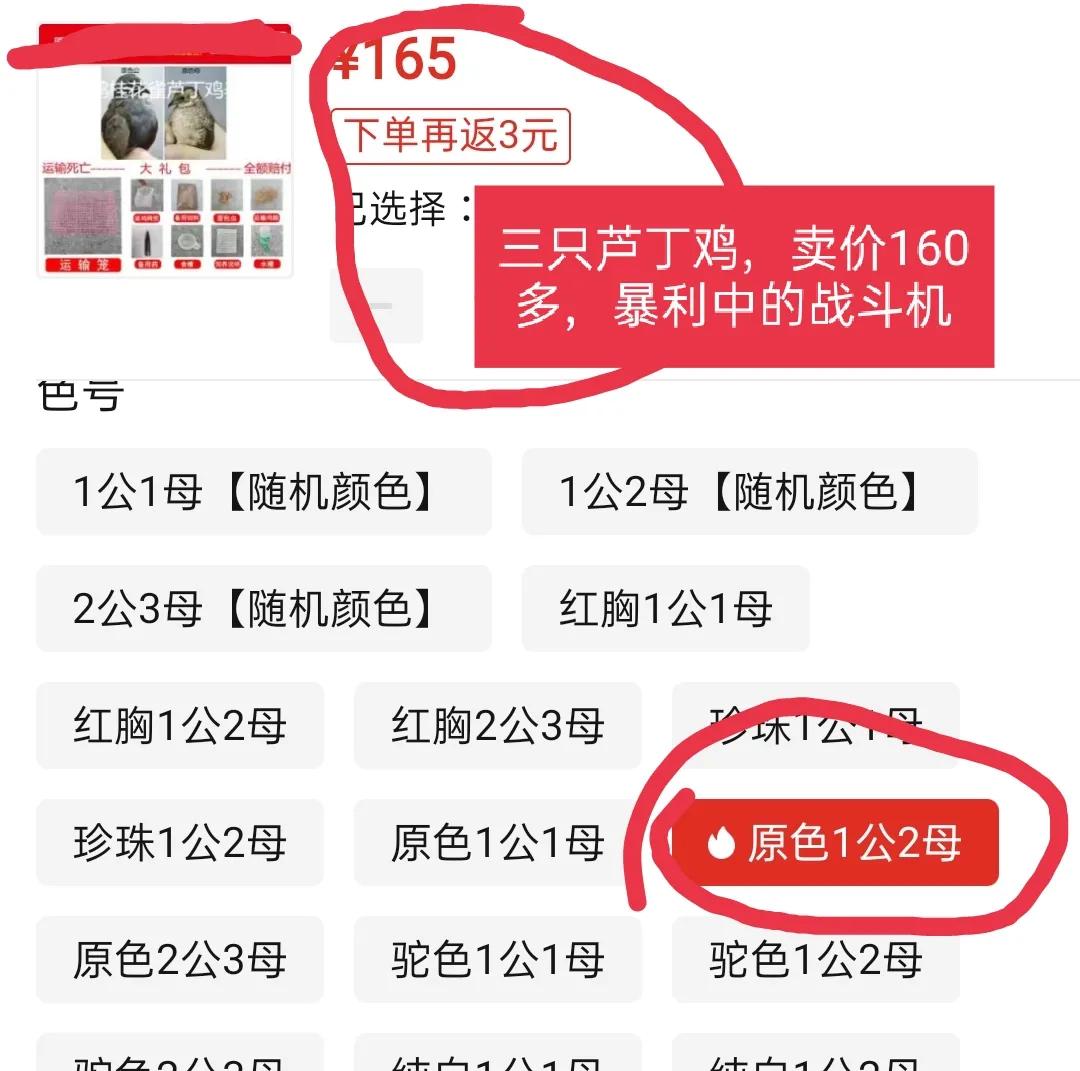
Task: Choose the 红胸1公2母 variant
Action: tap(180, 726)
